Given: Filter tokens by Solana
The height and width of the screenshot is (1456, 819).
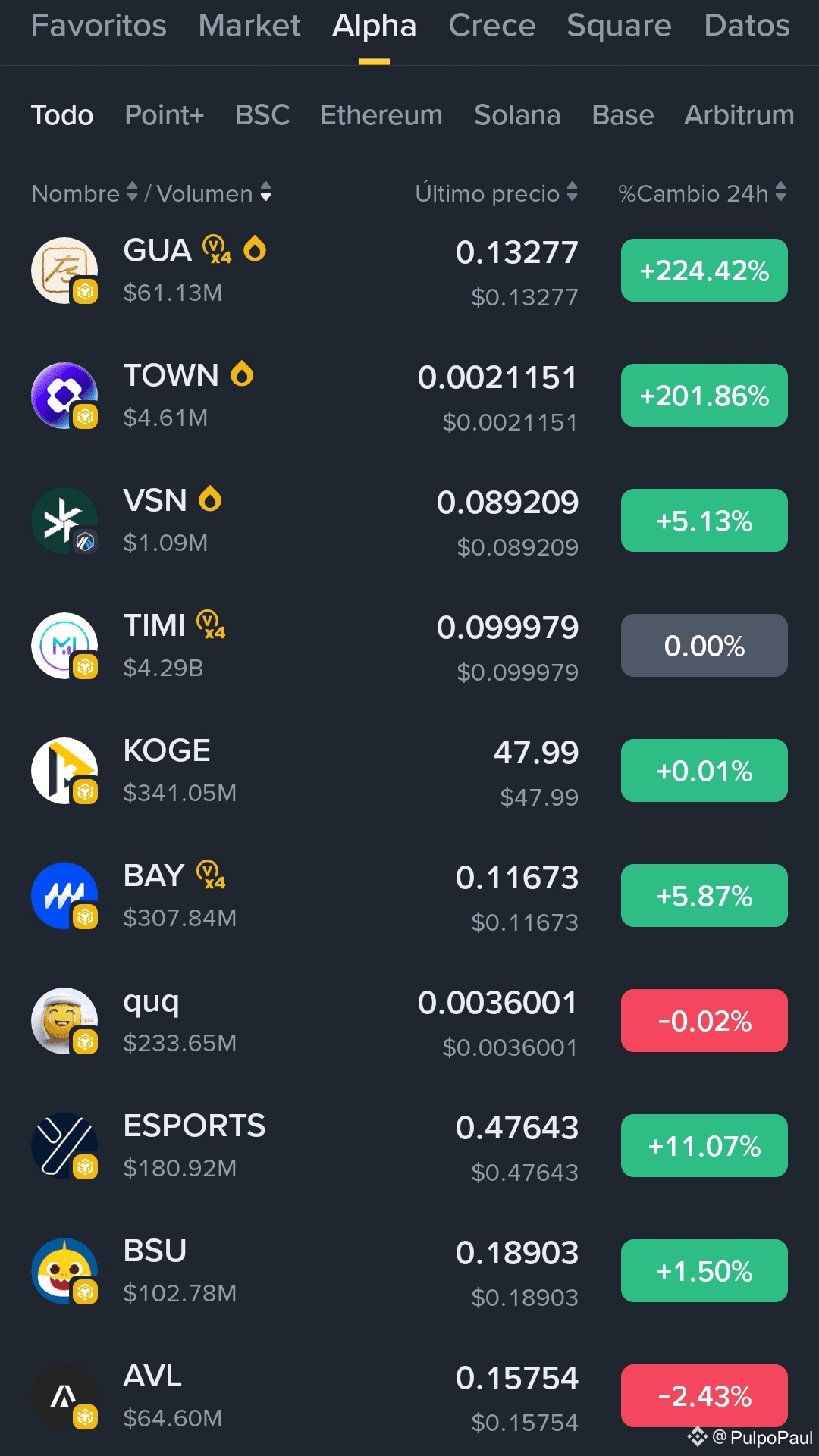Looking at the screenshot, I should tap(517, 115).
